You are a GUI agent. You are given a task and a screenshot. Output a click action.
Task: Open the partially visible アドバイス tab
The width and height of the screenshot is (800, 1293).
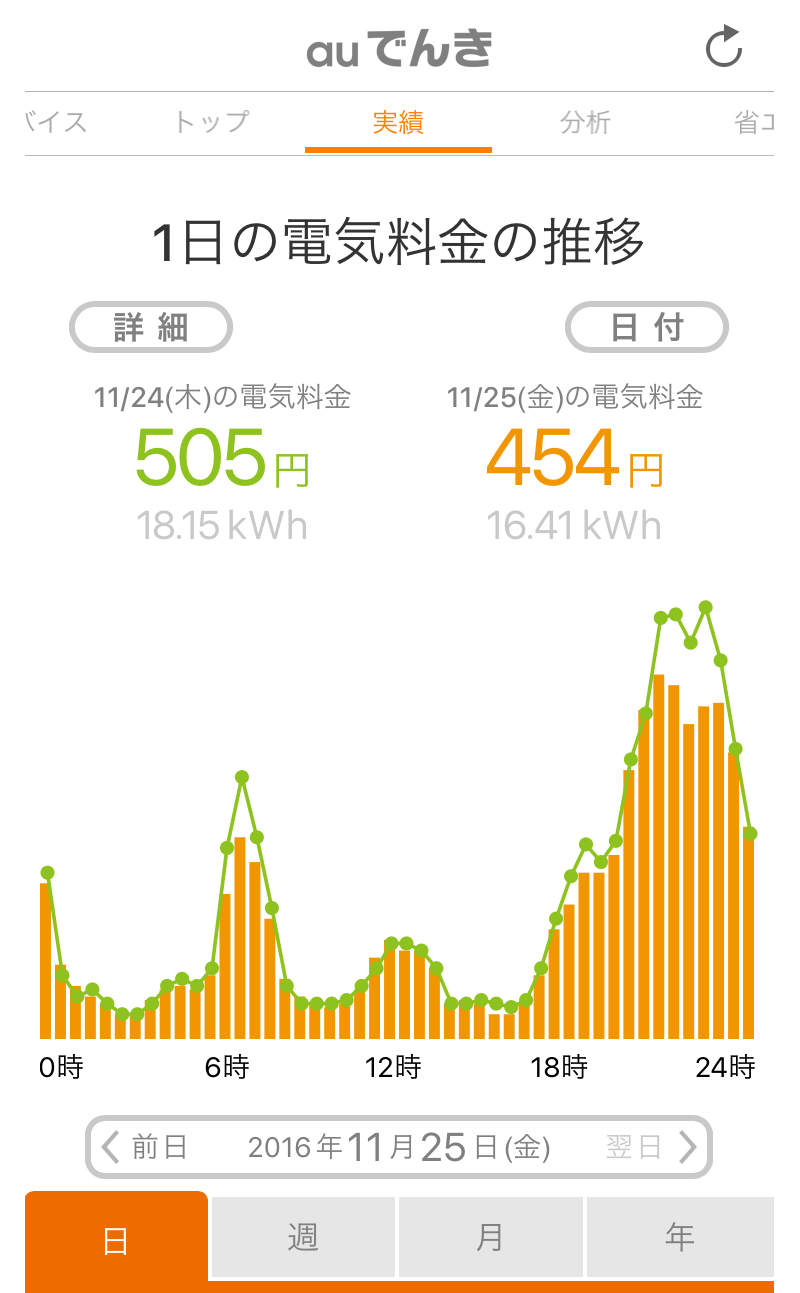tap(56, 123)
